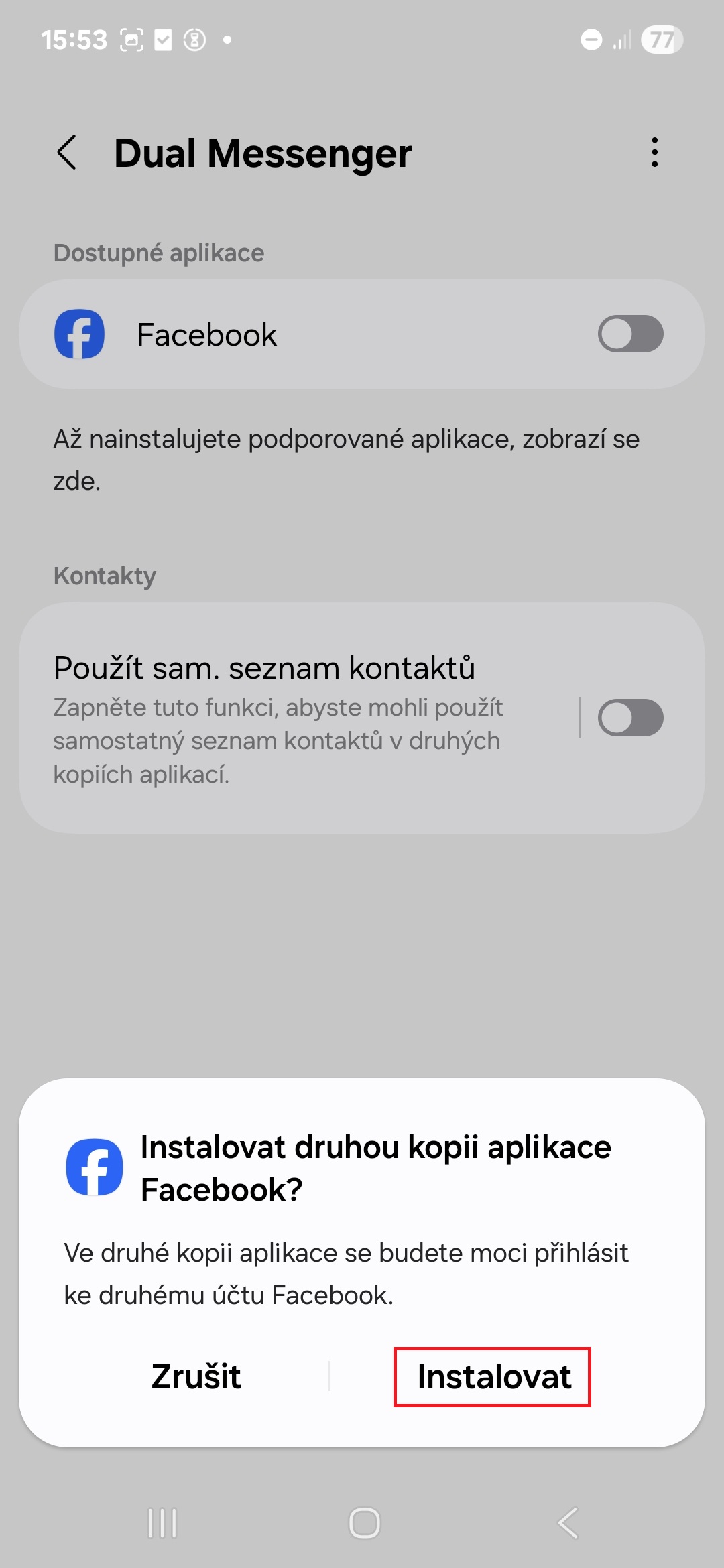Open the three-dot overflow menu
This screenshot has width=724, height=1568.
[655, 152]
